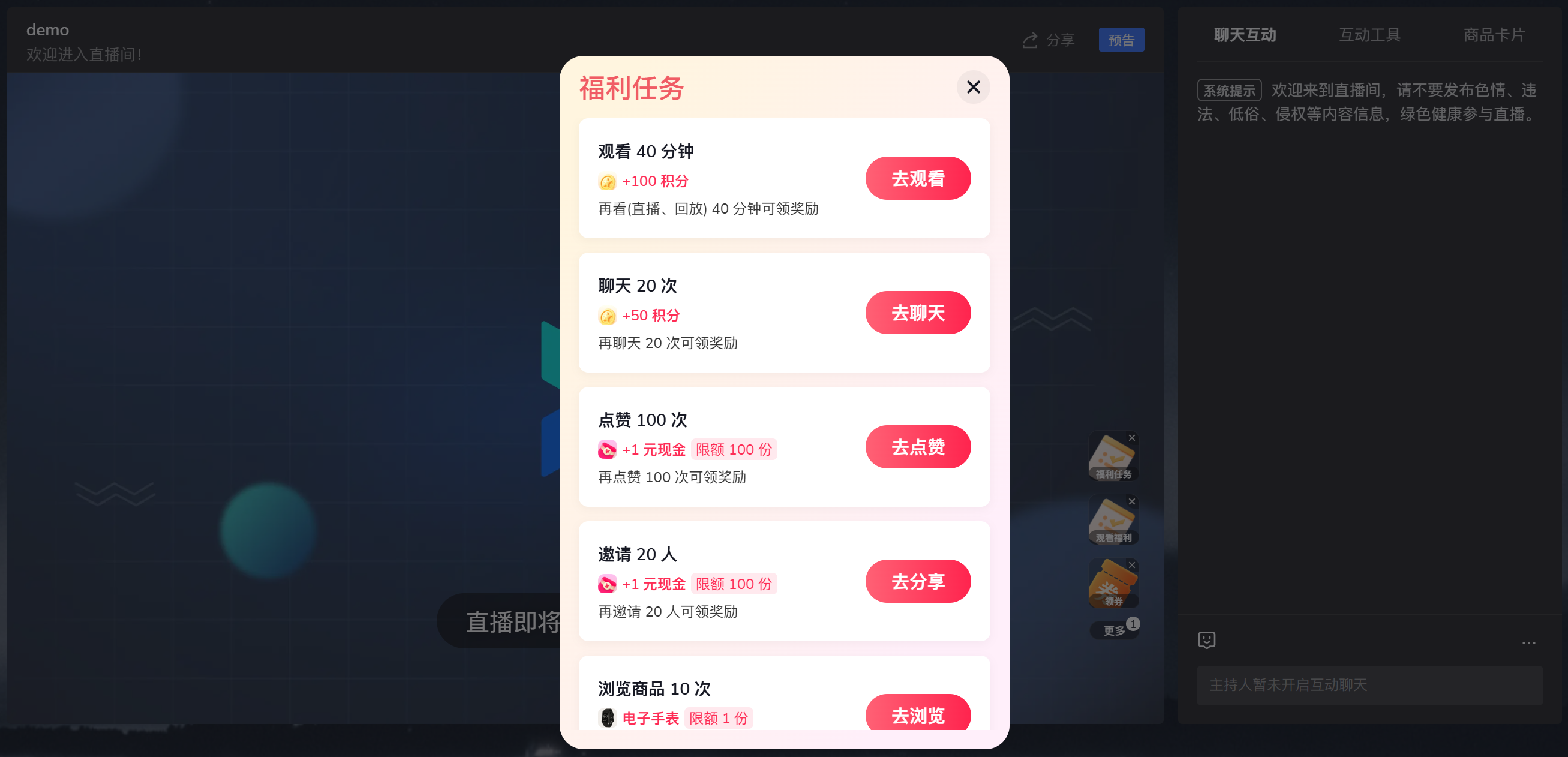Tap 去点赞 for the like task

click(x=917, y=447)
